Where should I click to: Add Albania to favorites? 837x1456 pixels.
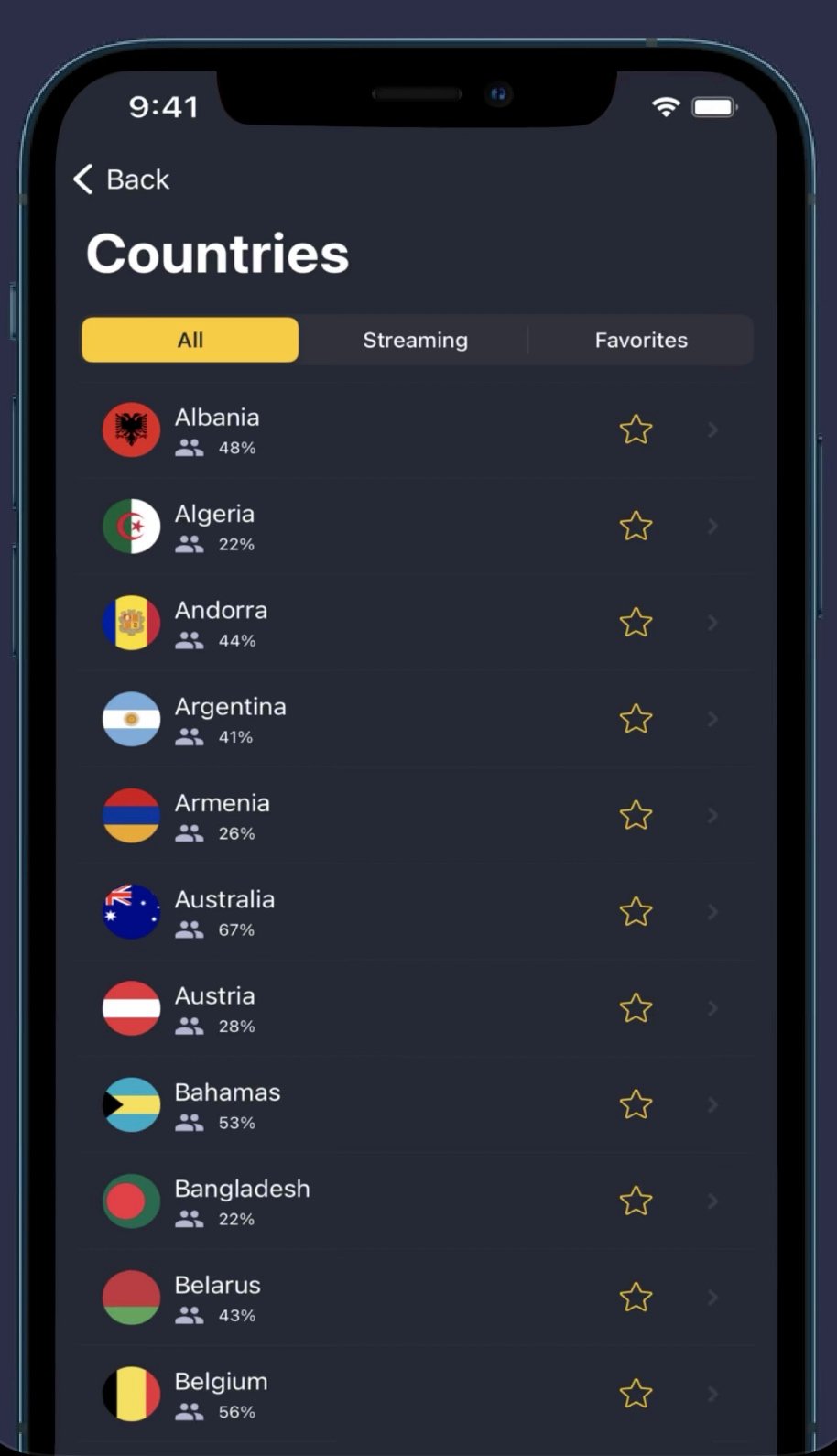tap(636, 429)
